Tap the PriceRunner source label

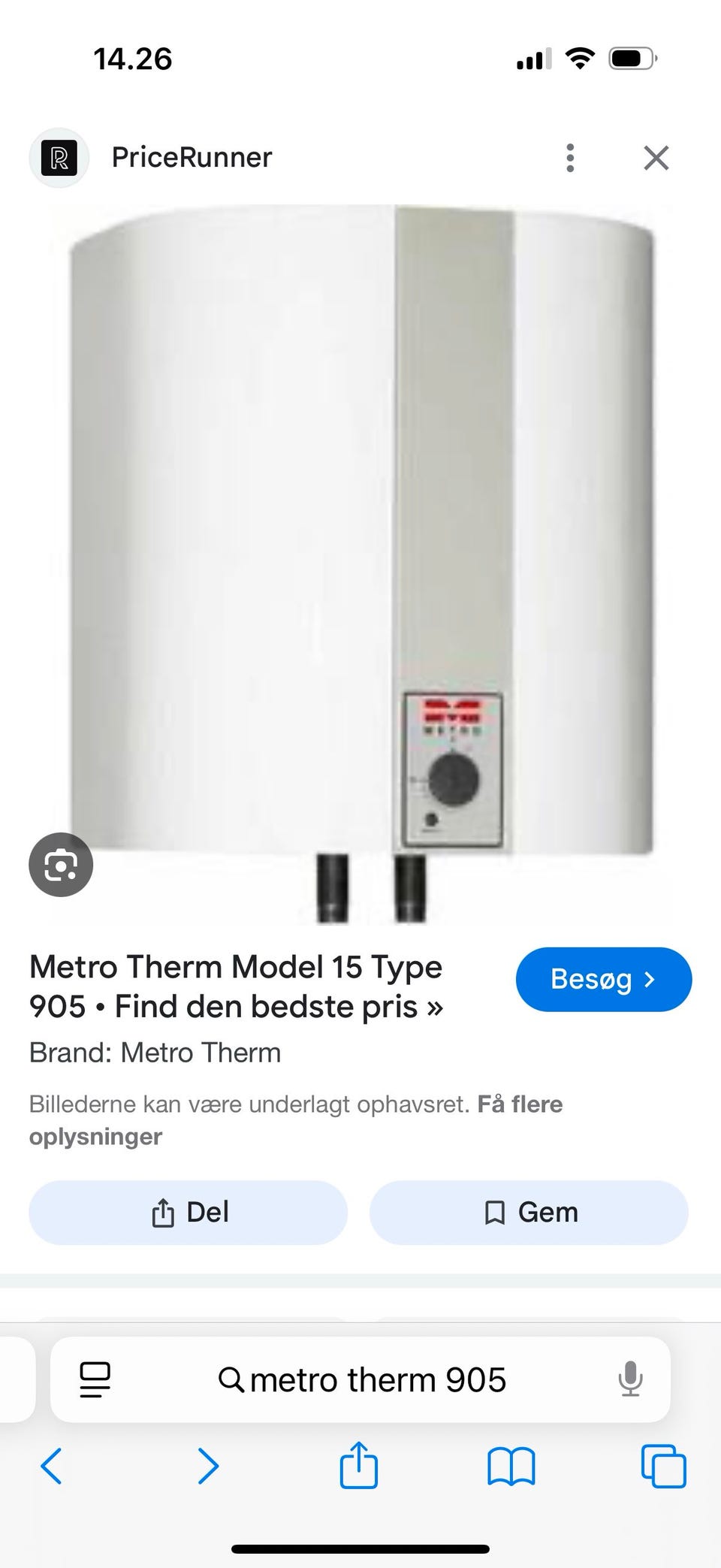(x=192, y=158)
